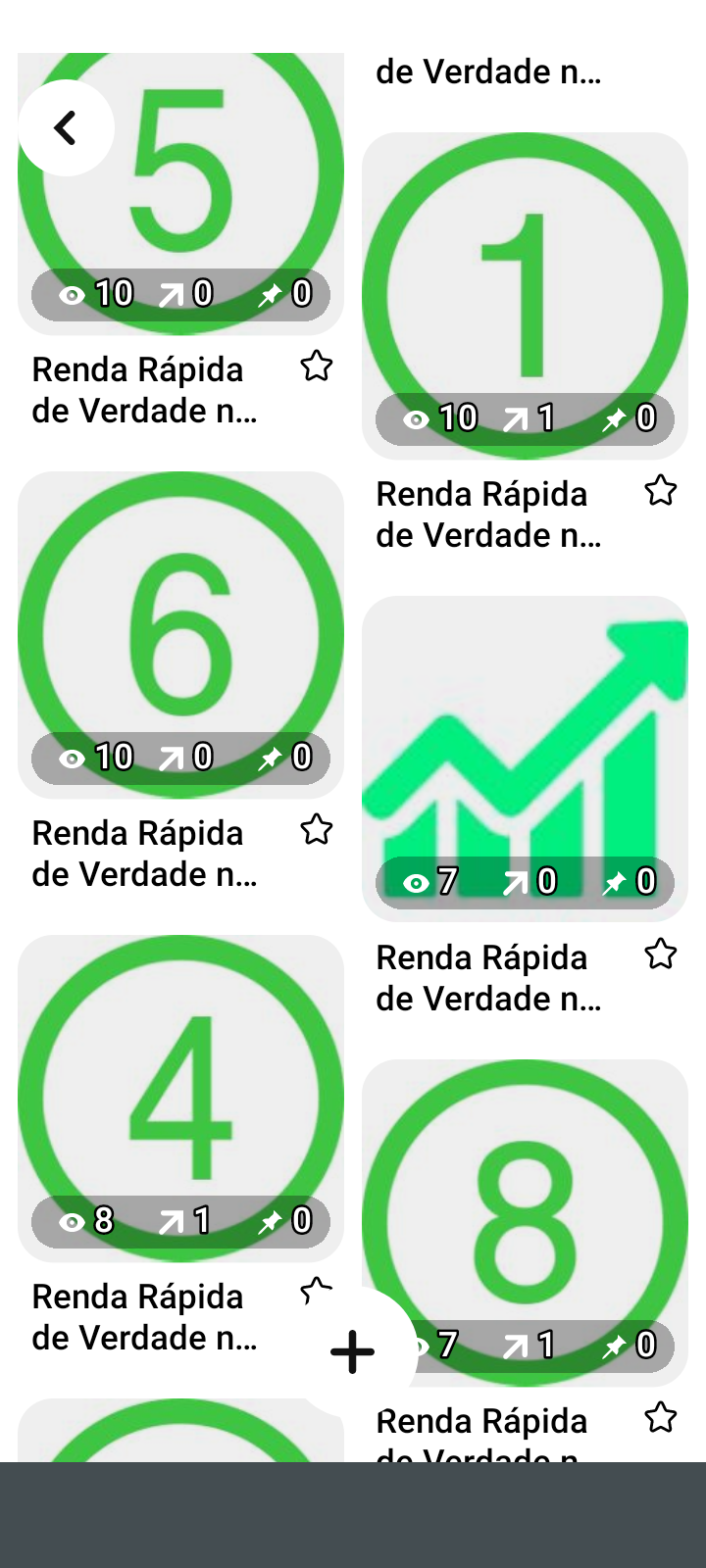This screenshot has height=1568, width=706.
Task: Favorite the number 1 pin with star
Action: [661, 491]
